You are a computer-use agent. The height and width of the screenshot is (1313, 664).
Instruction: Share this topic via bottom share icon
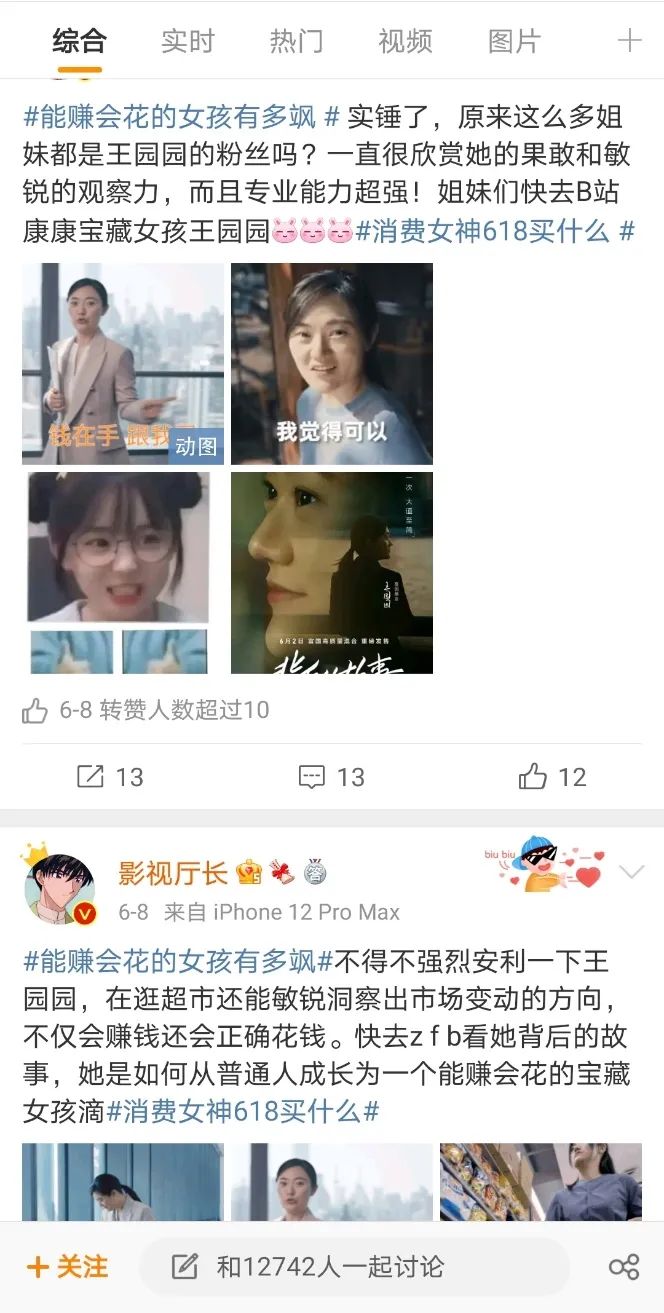[624, 1267]
